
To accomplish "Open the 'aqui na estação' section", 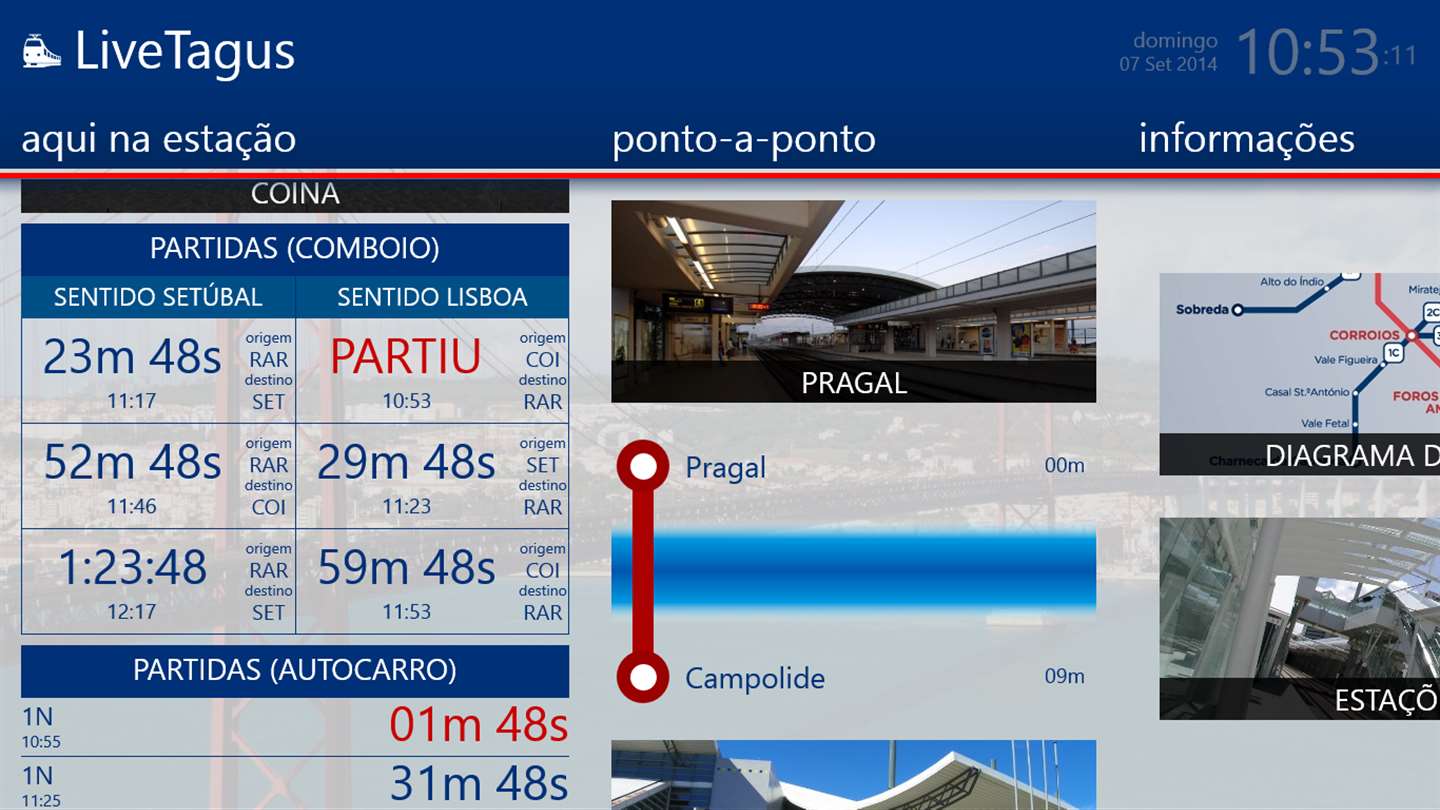I will click(158, 139).
